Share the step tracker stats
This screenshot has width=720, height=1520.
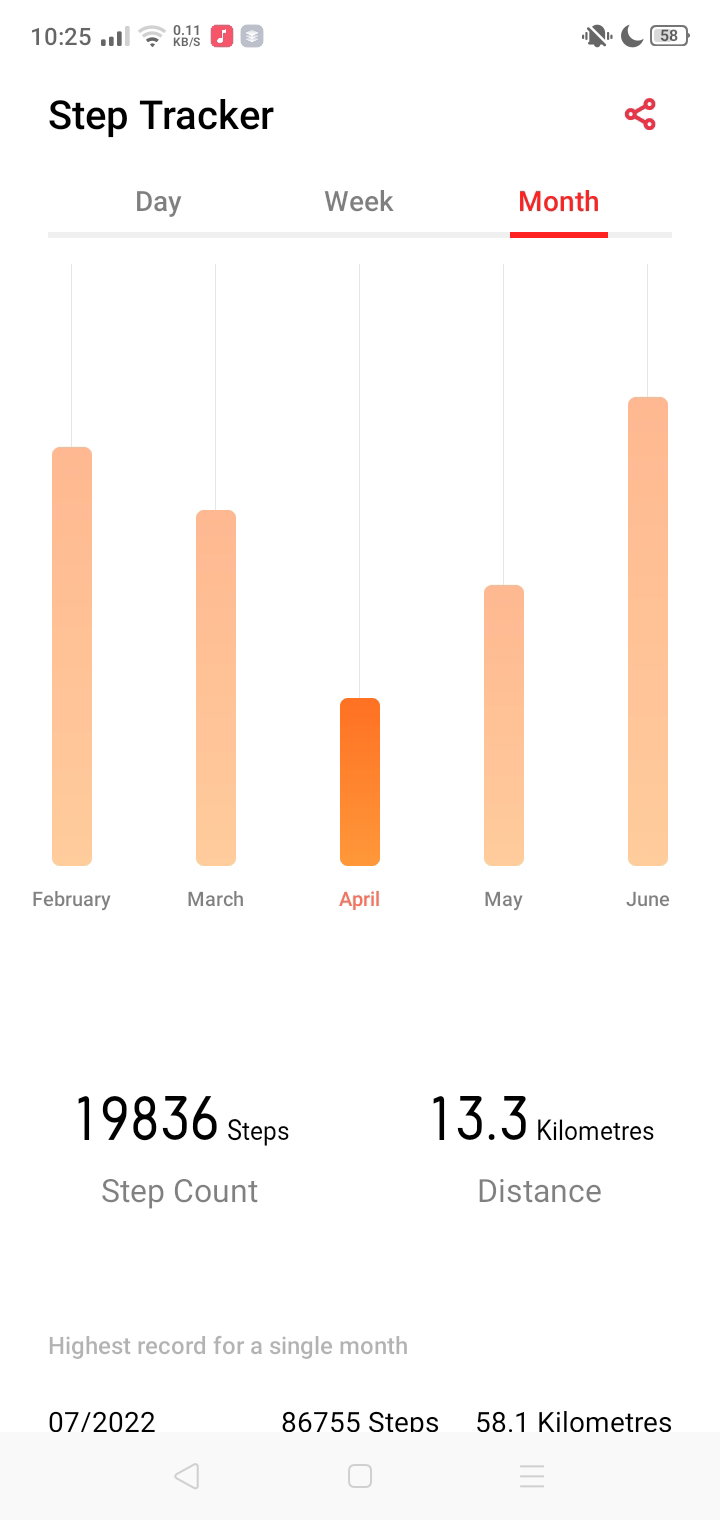click(640, 115)
